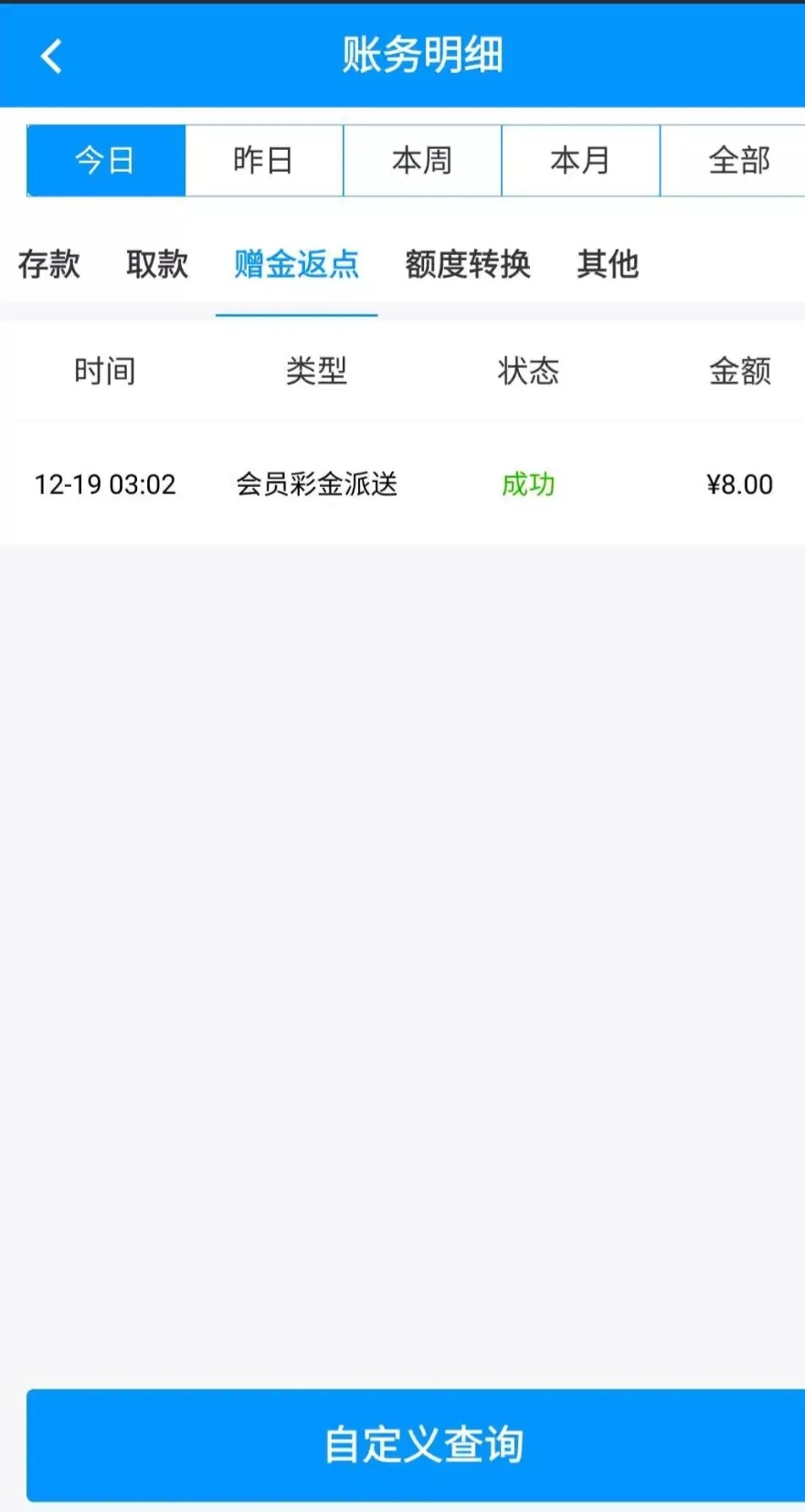View 全部 records
Screen dimensions: 805x1512
(736, 161)
